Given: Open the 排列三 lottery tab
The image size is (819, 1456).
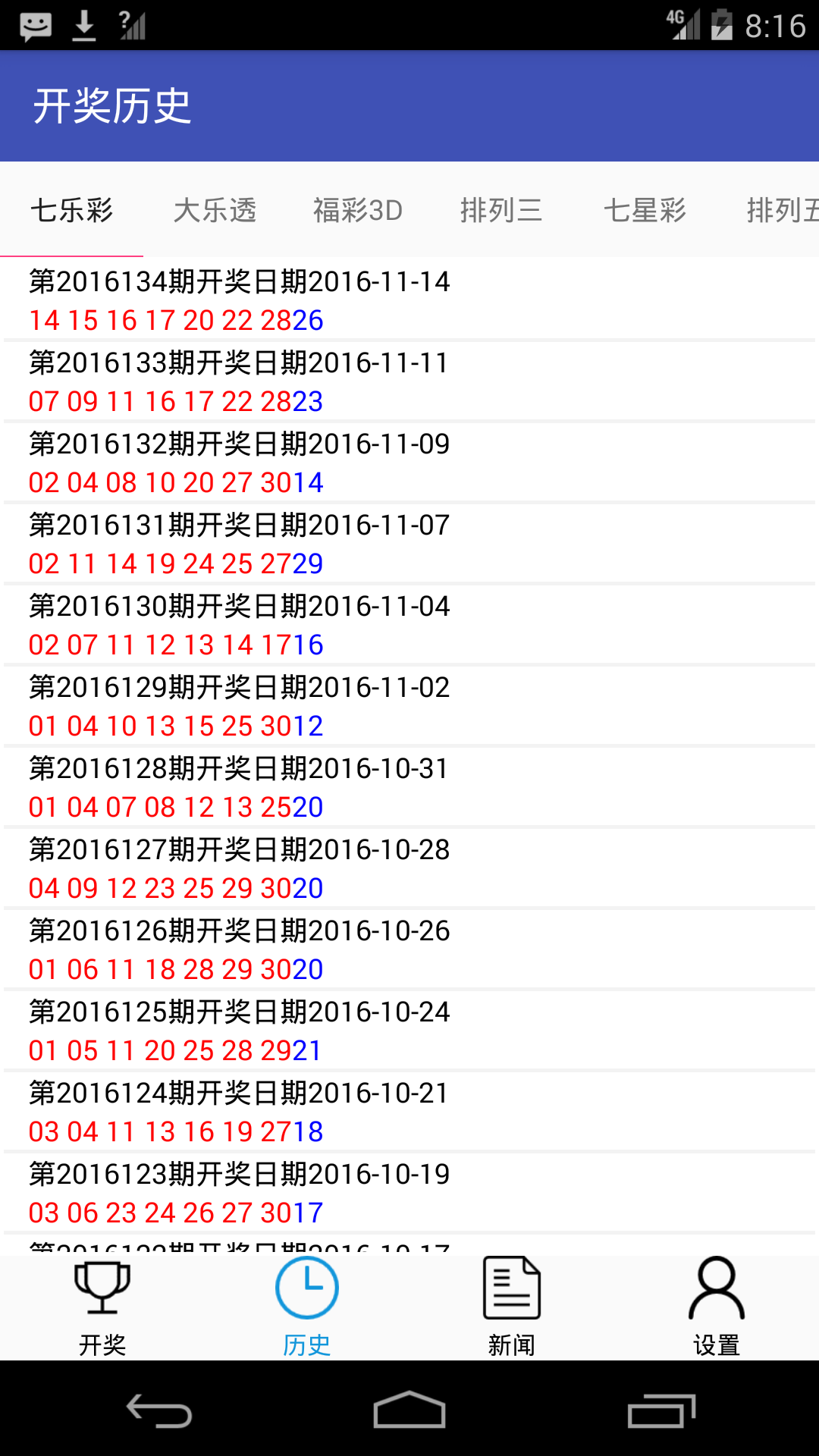Looking at the screenshot, I should point(501,210).
